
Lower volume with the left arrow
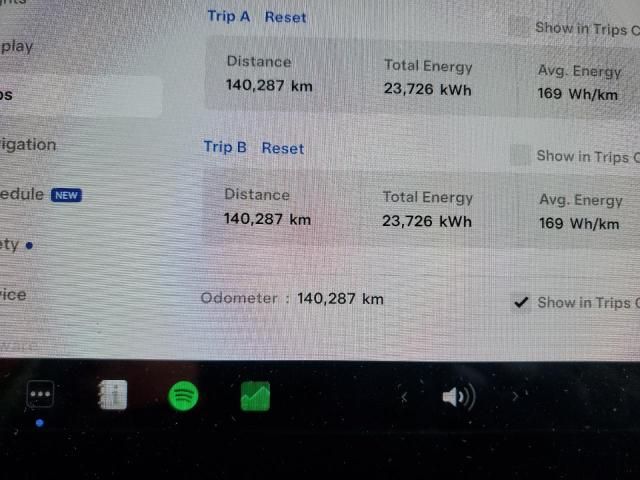tap(404, 397)
